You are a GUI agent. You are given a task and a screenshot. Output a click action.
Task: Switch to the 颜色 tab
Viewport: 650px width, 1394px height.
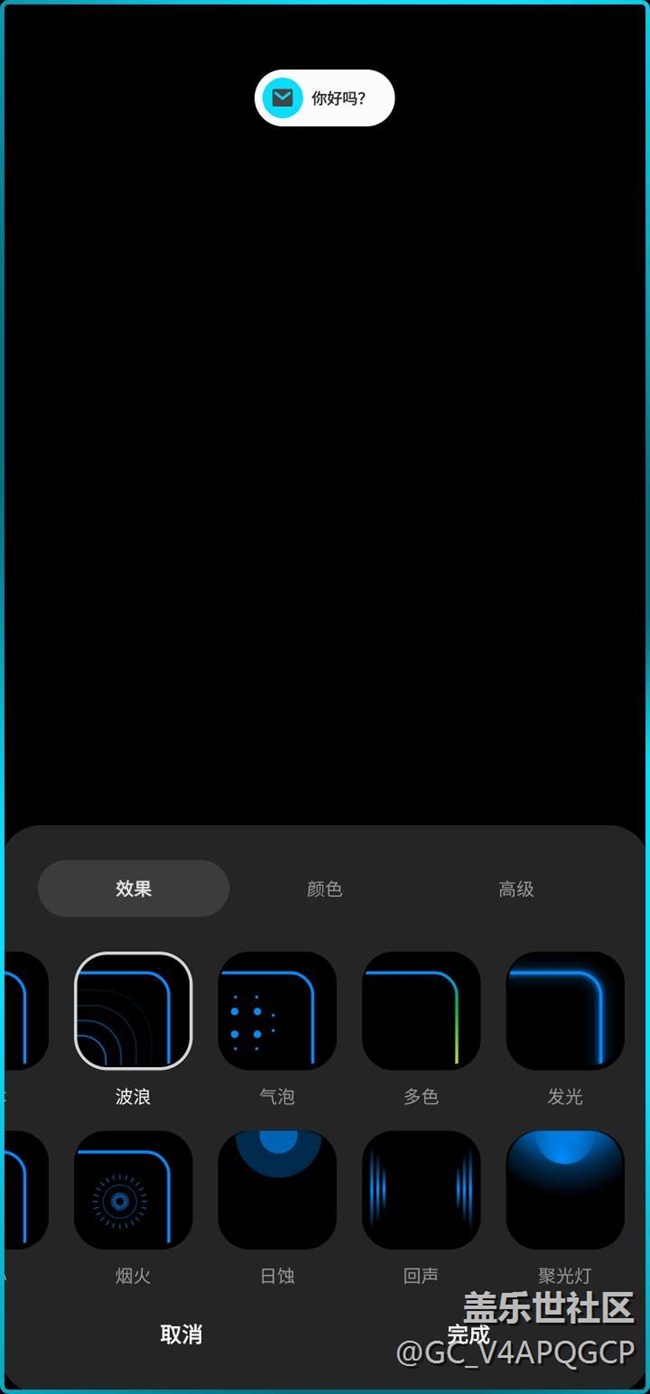point(324,888)
